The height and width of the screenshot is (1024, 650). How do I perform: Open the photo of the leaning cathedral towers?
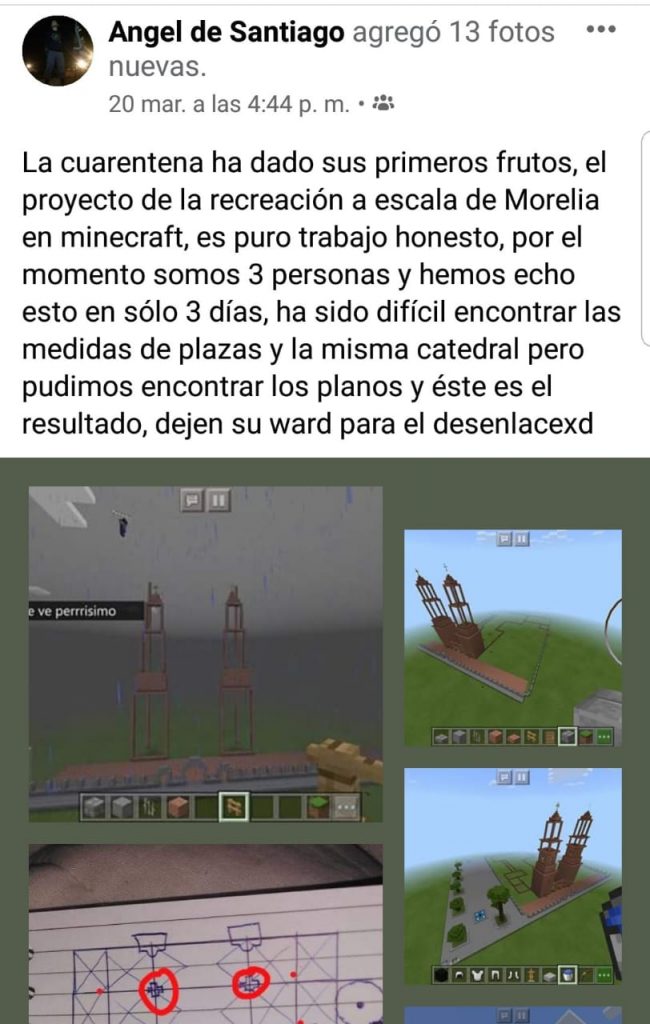512,637
